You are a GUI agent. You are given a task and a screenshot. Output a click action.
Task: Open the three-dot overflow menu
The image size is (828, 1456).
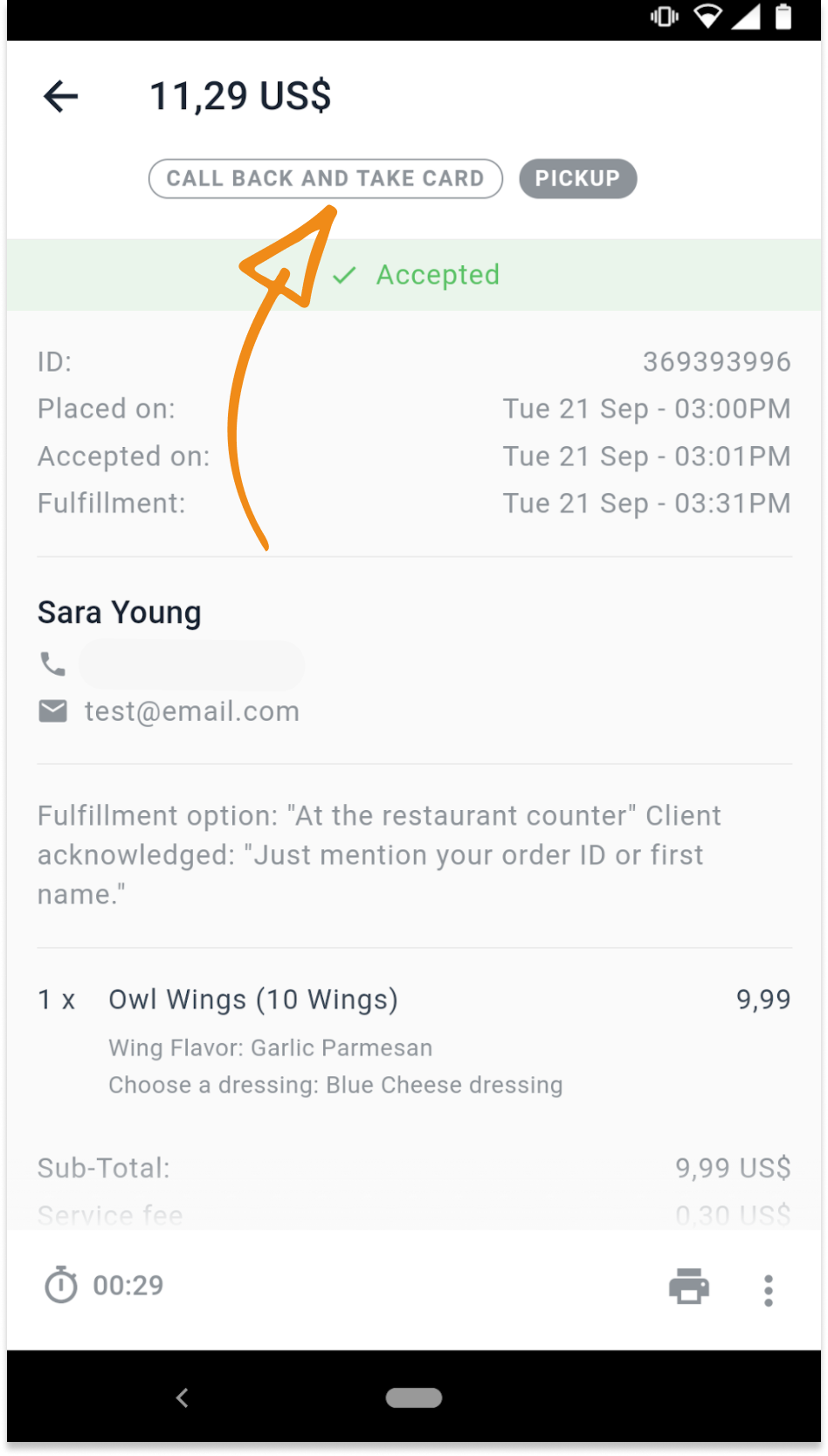tap(769, 1289)
